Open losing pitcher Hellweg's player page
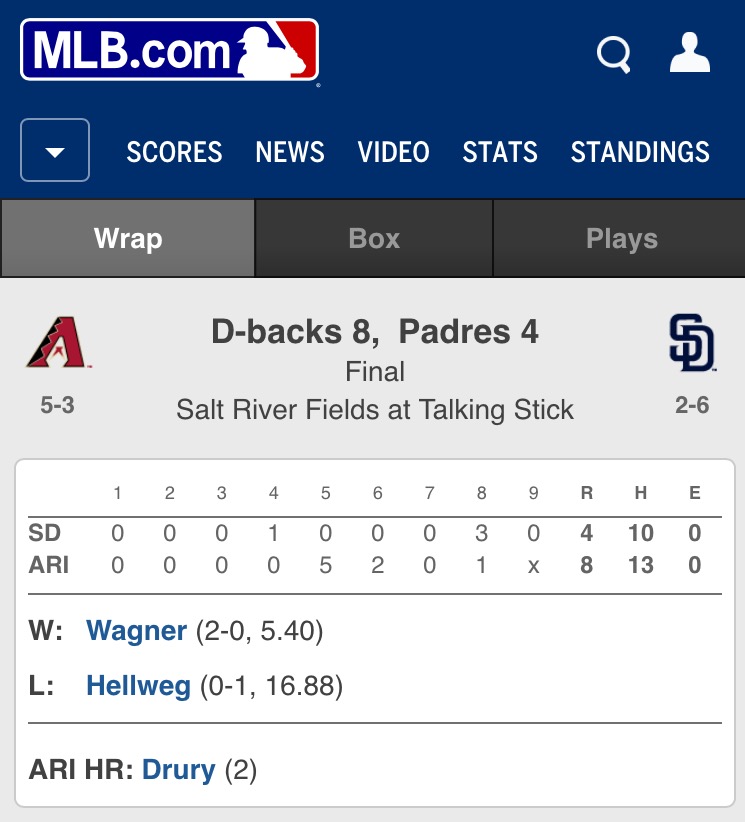 coord(138,686)
